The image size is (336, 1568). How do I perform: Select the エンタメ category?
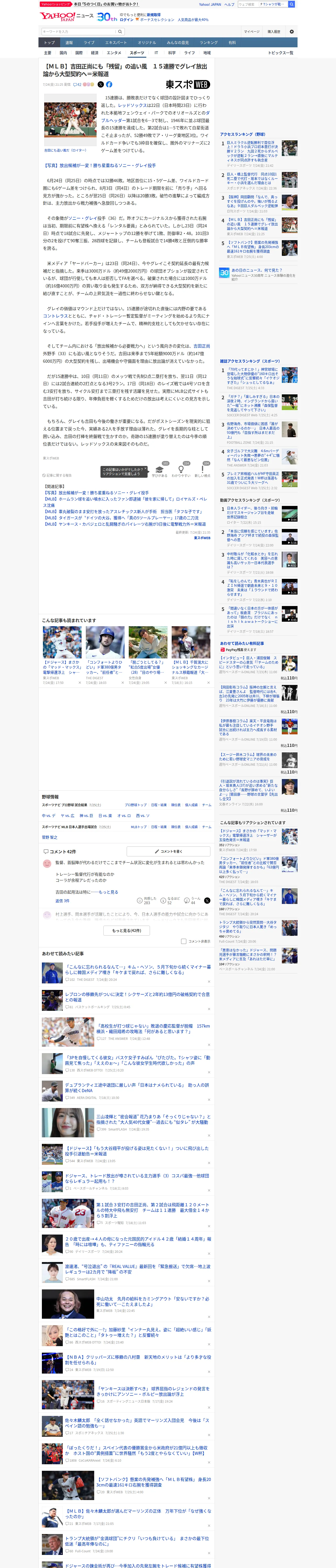coord(114,53)
